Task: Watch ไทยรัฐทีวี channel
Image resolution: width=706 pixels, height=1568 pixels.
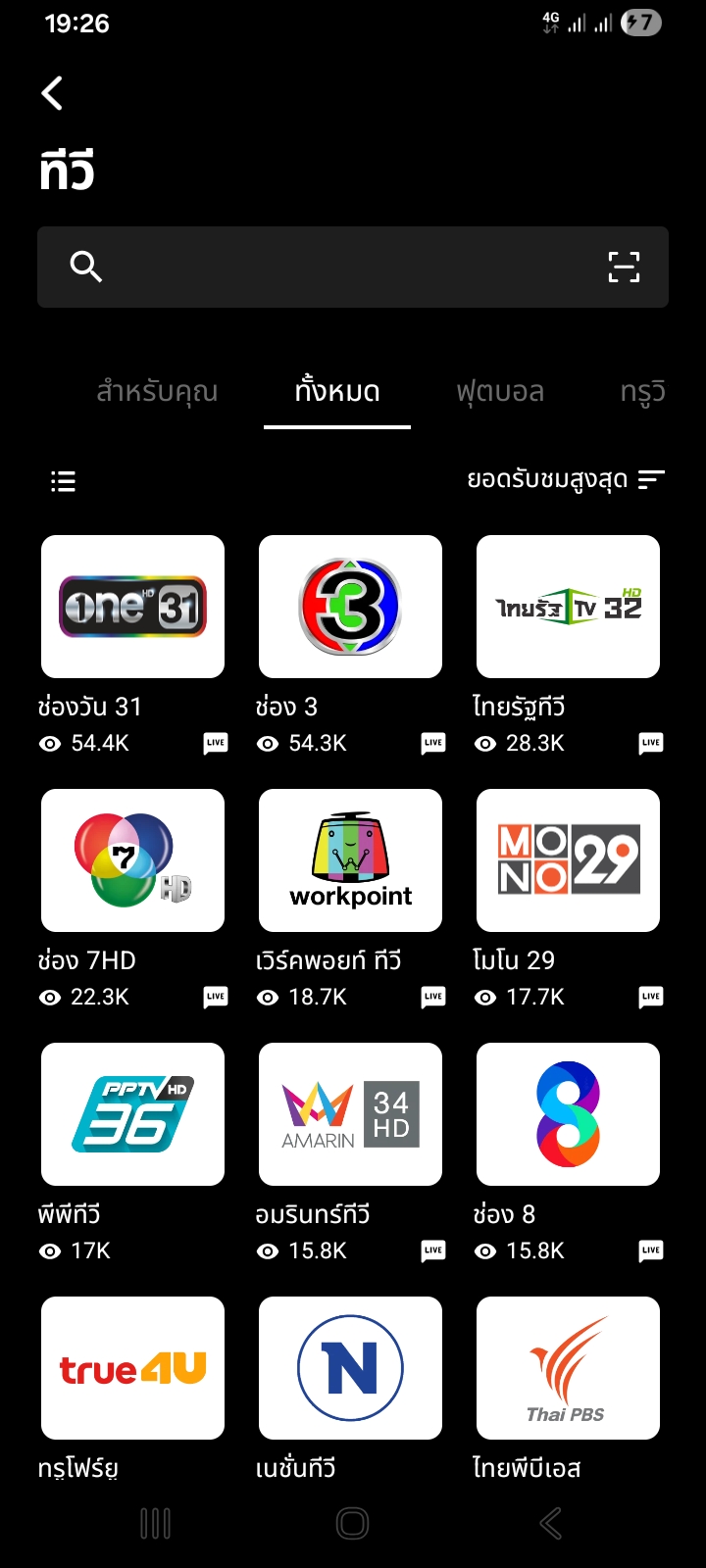Action: coord(568,607)
